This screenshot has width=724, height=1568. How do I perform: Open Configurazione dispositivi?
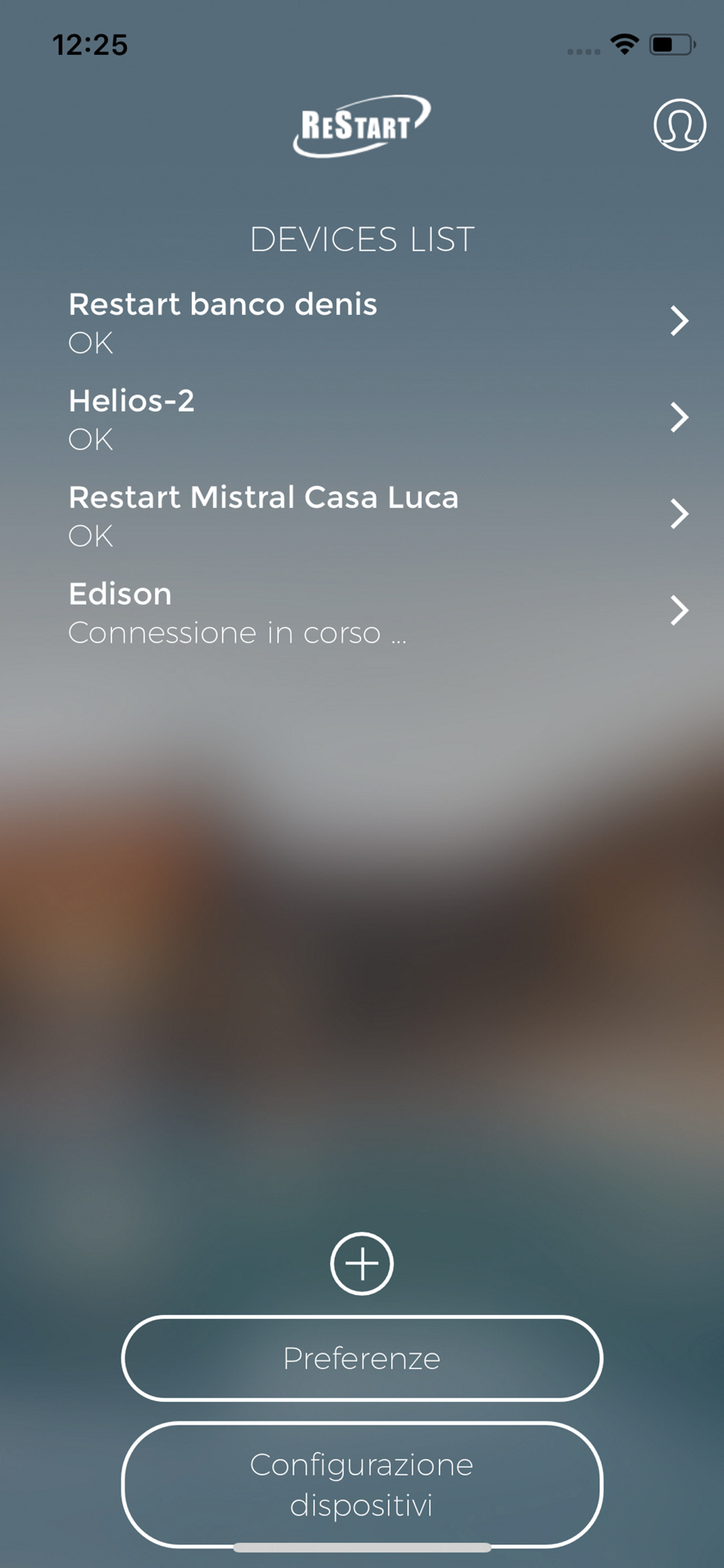pyautogui.click(x=361, y=1484)
